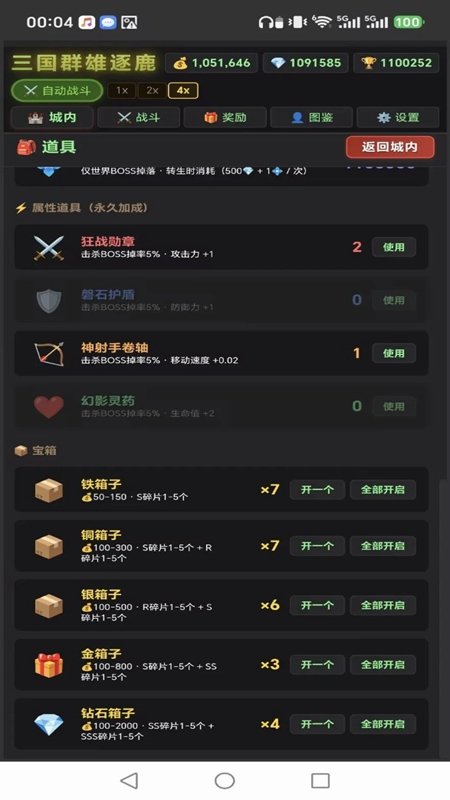Toggle the 自动战斗 auto-battle button
This screenshot has width=450, height=800.
pos(57,91)
